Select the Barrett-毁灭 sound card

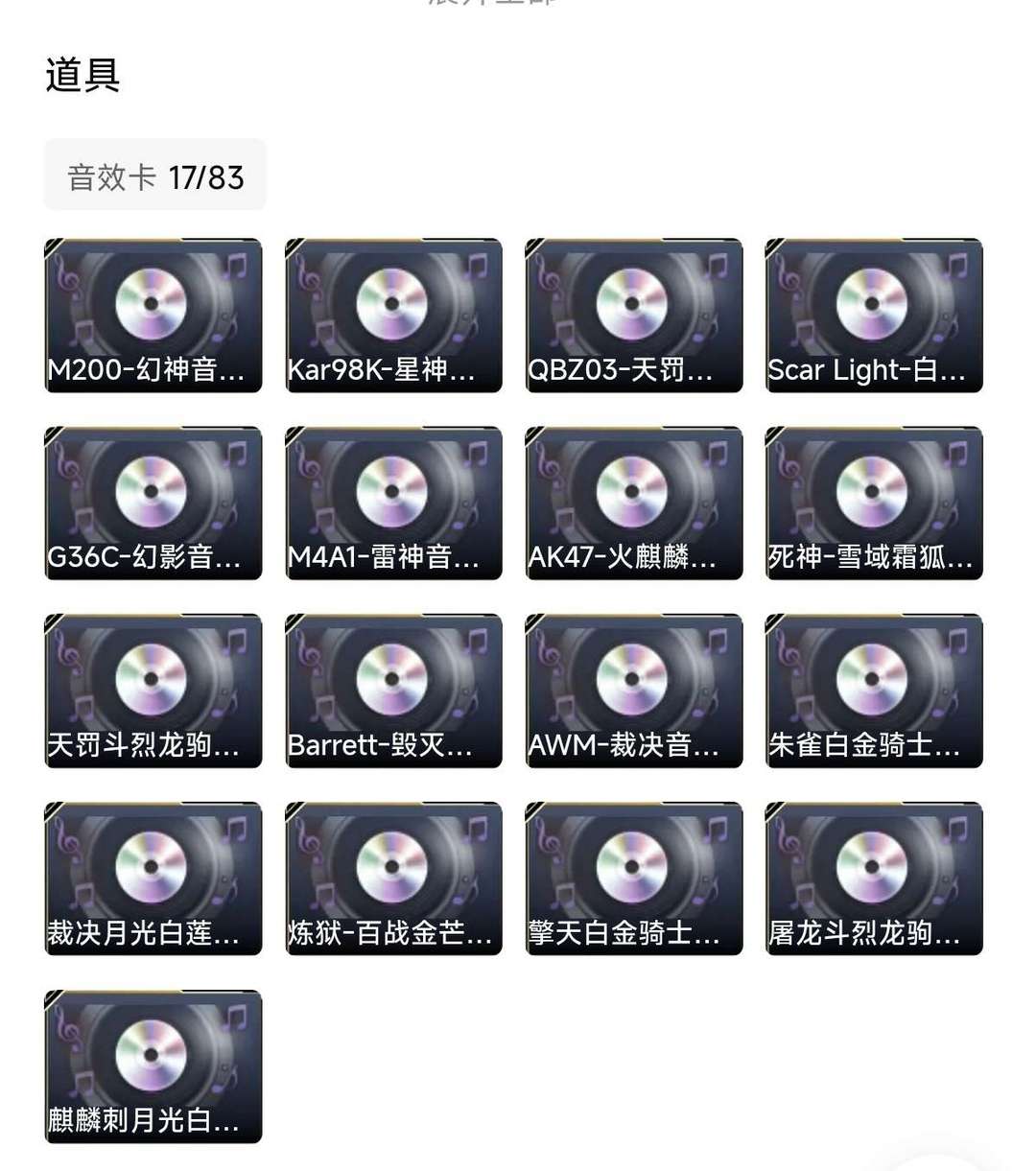click(393, 691)
